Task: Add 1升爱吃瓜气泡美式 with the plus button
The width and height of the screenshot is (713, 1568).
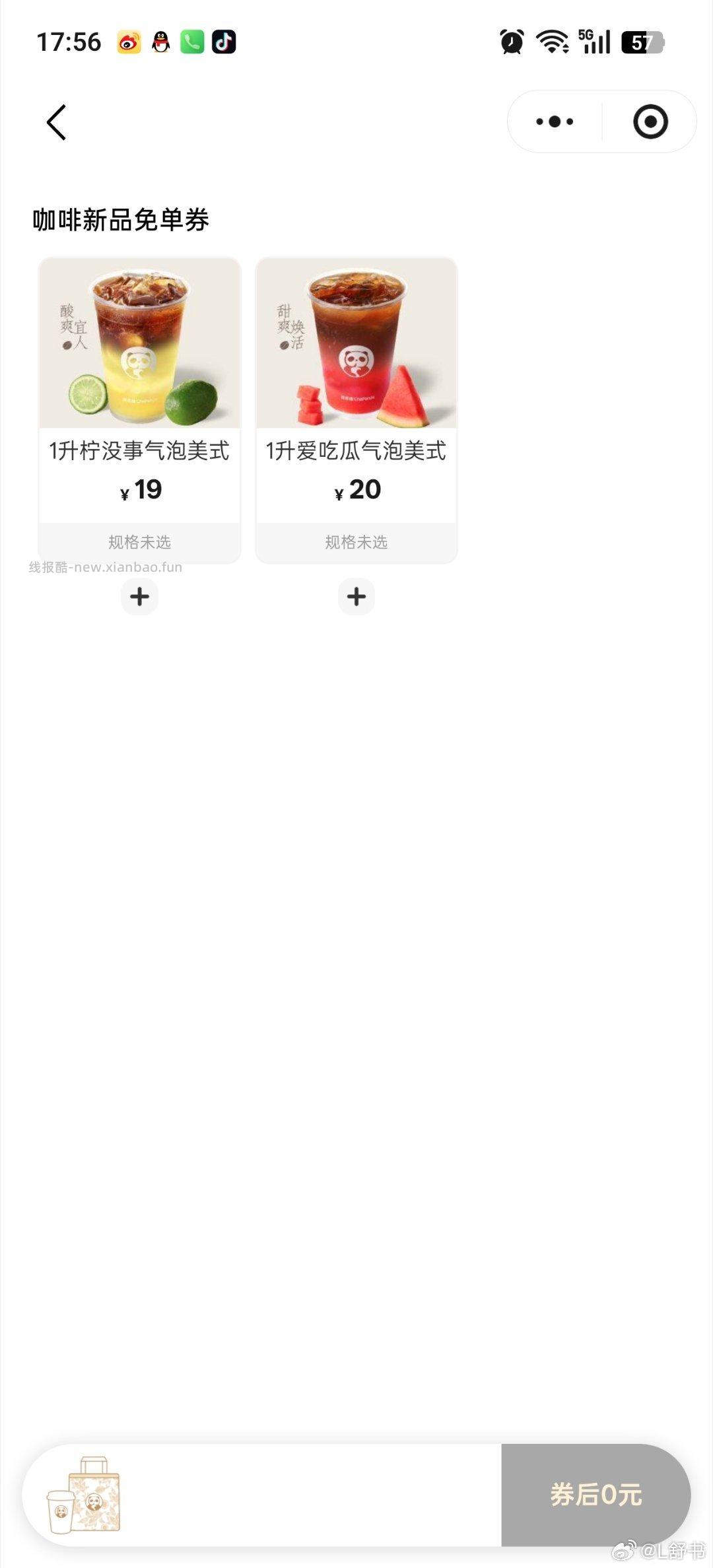Action: point(356,596)
